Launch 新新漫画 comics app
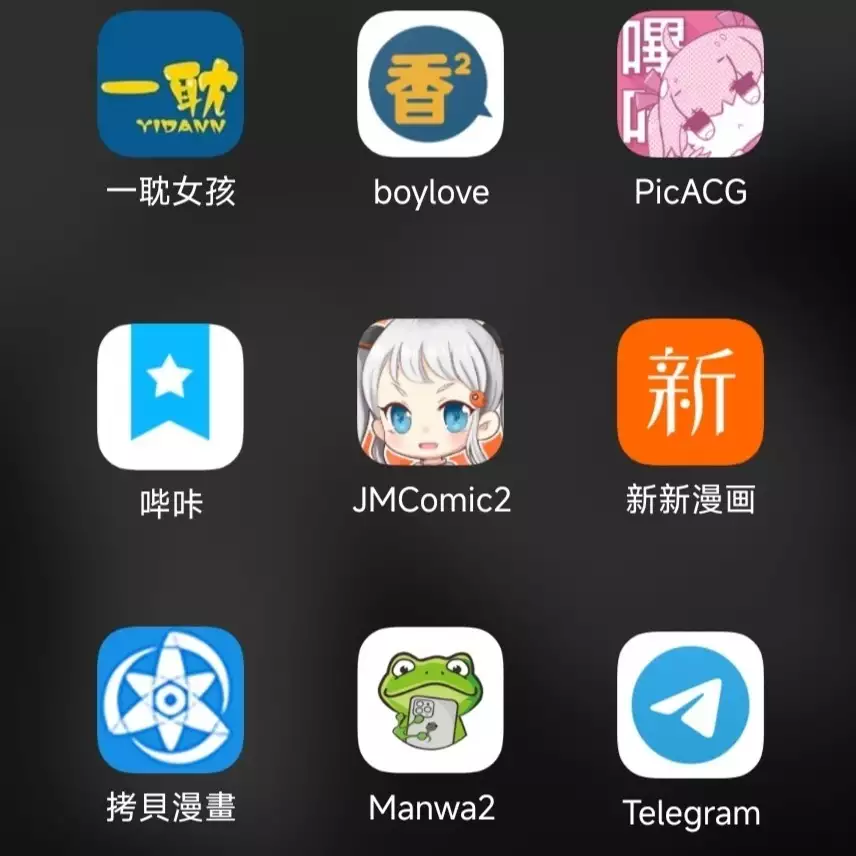This screenshot has width=856, height=856. (x=690, y=392)
